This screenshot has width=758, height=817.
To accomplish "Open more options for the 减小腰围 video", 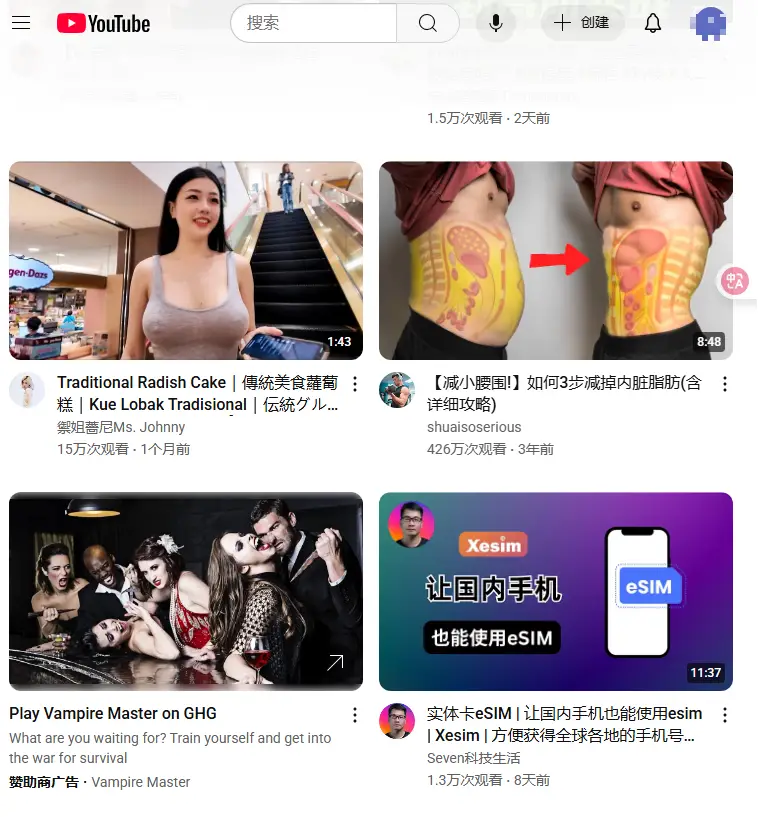I will (x=725, y=385).
